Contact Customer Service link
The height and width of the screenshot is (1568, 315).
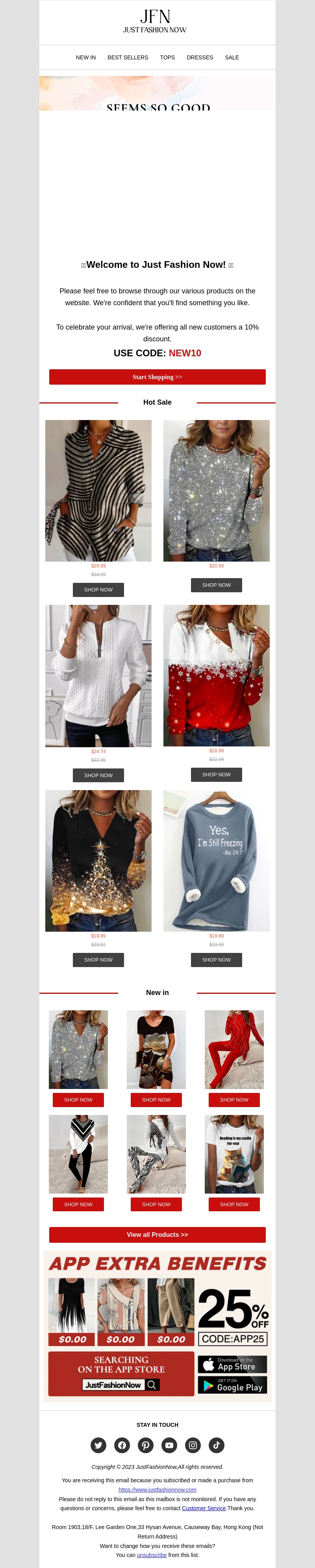tap(204, 1508)
